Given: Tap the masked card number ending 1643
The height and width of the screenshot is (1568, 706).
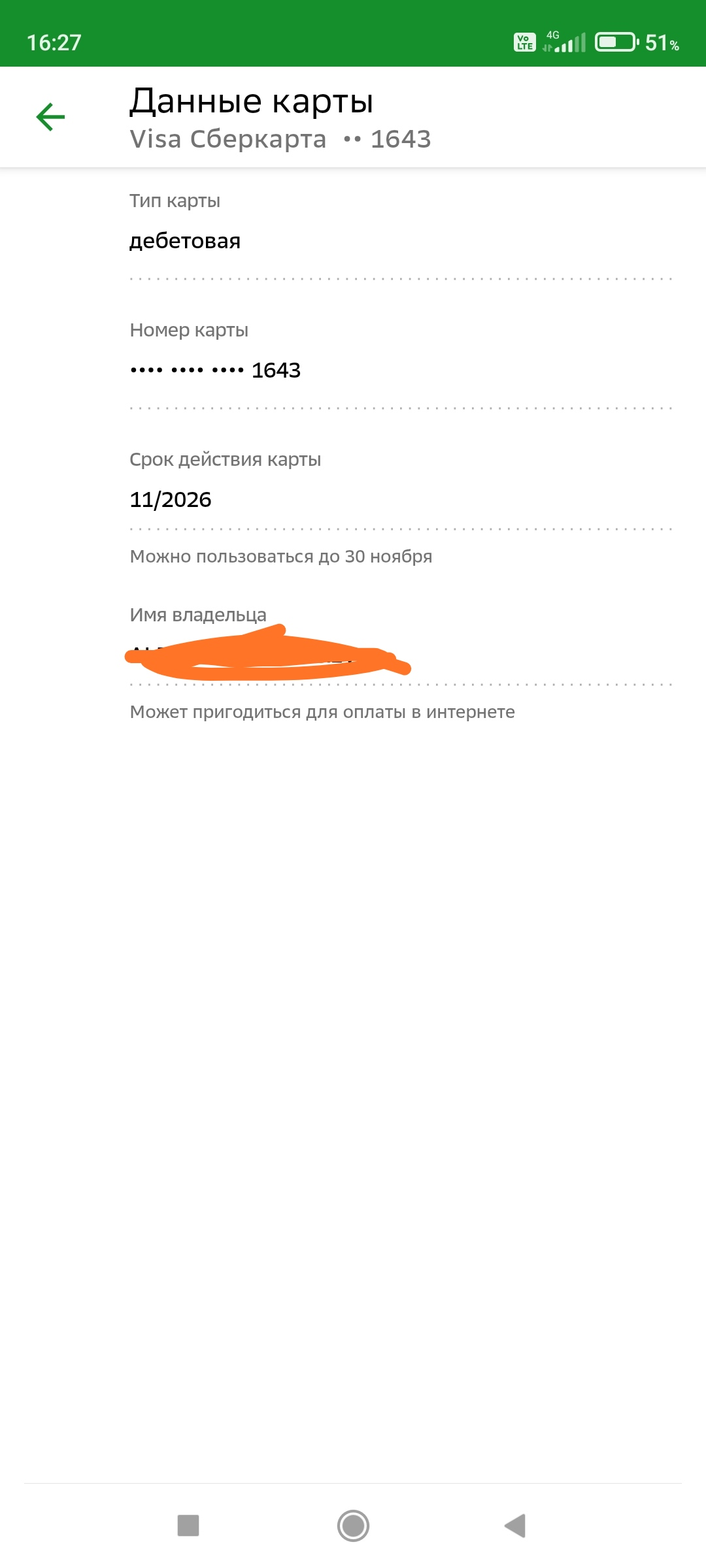Looking at the screenshot, I should [x=215, y=370].
